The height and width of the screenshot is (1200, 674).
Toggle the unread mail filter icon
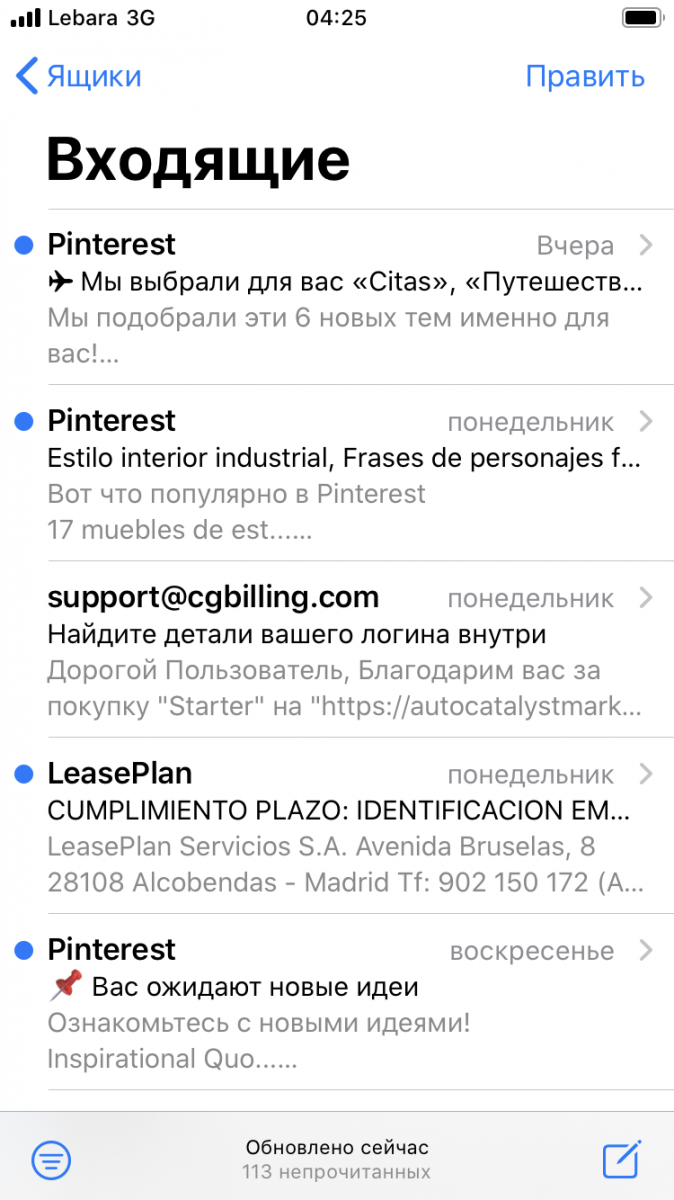(x=51, y=1160)
